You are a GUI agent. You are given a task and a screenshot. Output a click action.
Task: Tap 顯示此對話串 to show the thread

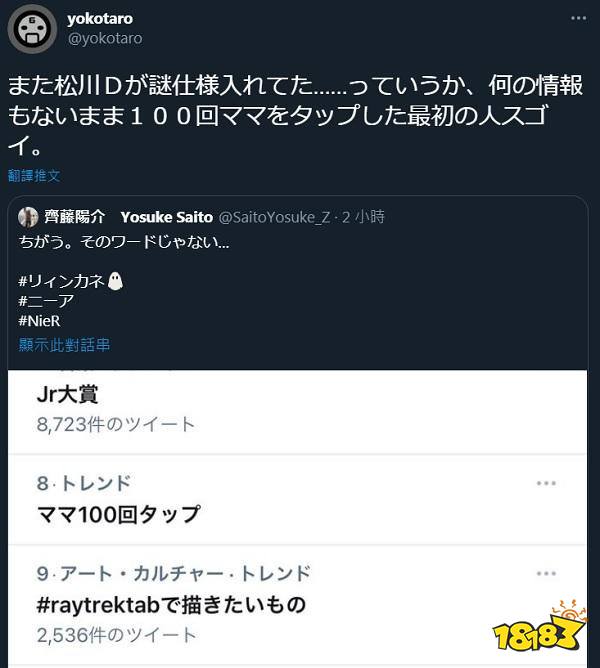pos(64,345)
